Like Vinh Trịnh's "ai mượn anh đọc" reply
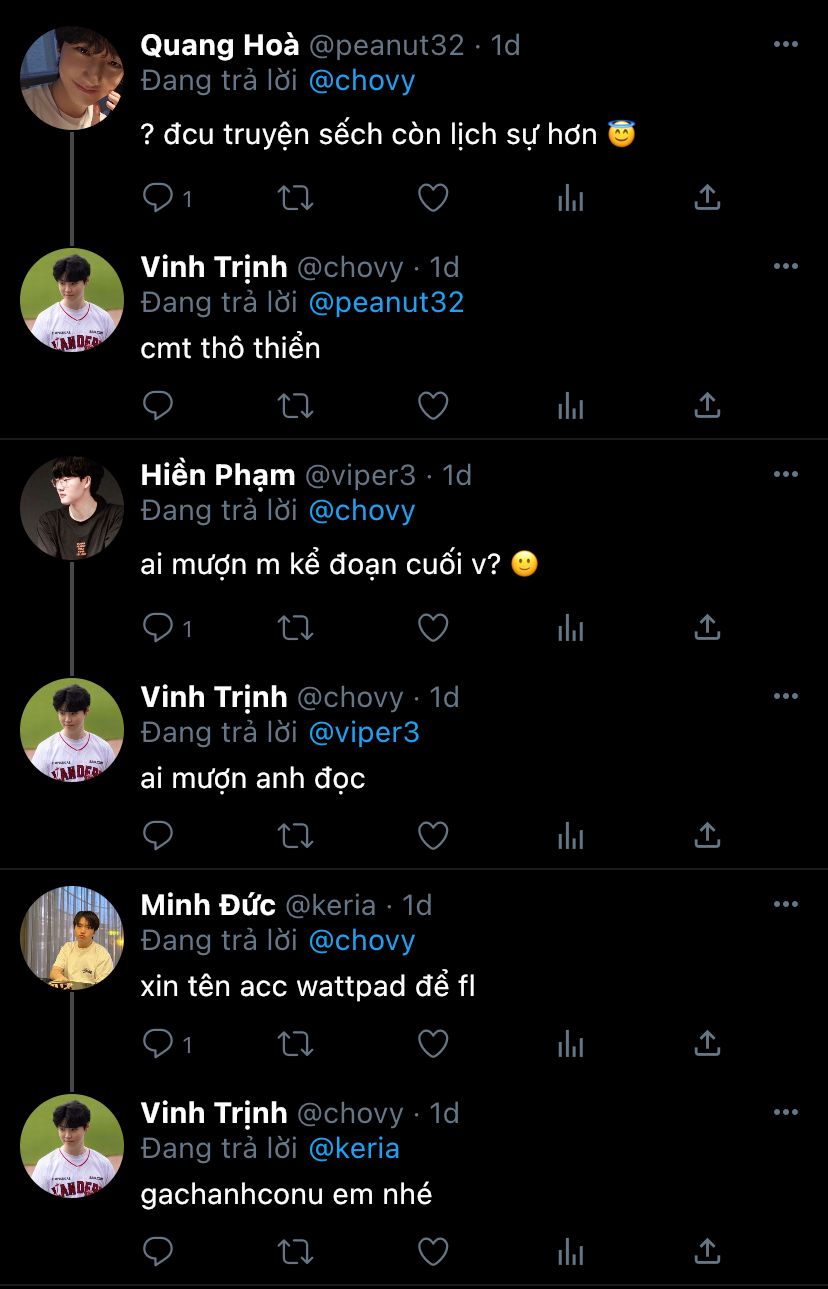 [x=432, y=835]
